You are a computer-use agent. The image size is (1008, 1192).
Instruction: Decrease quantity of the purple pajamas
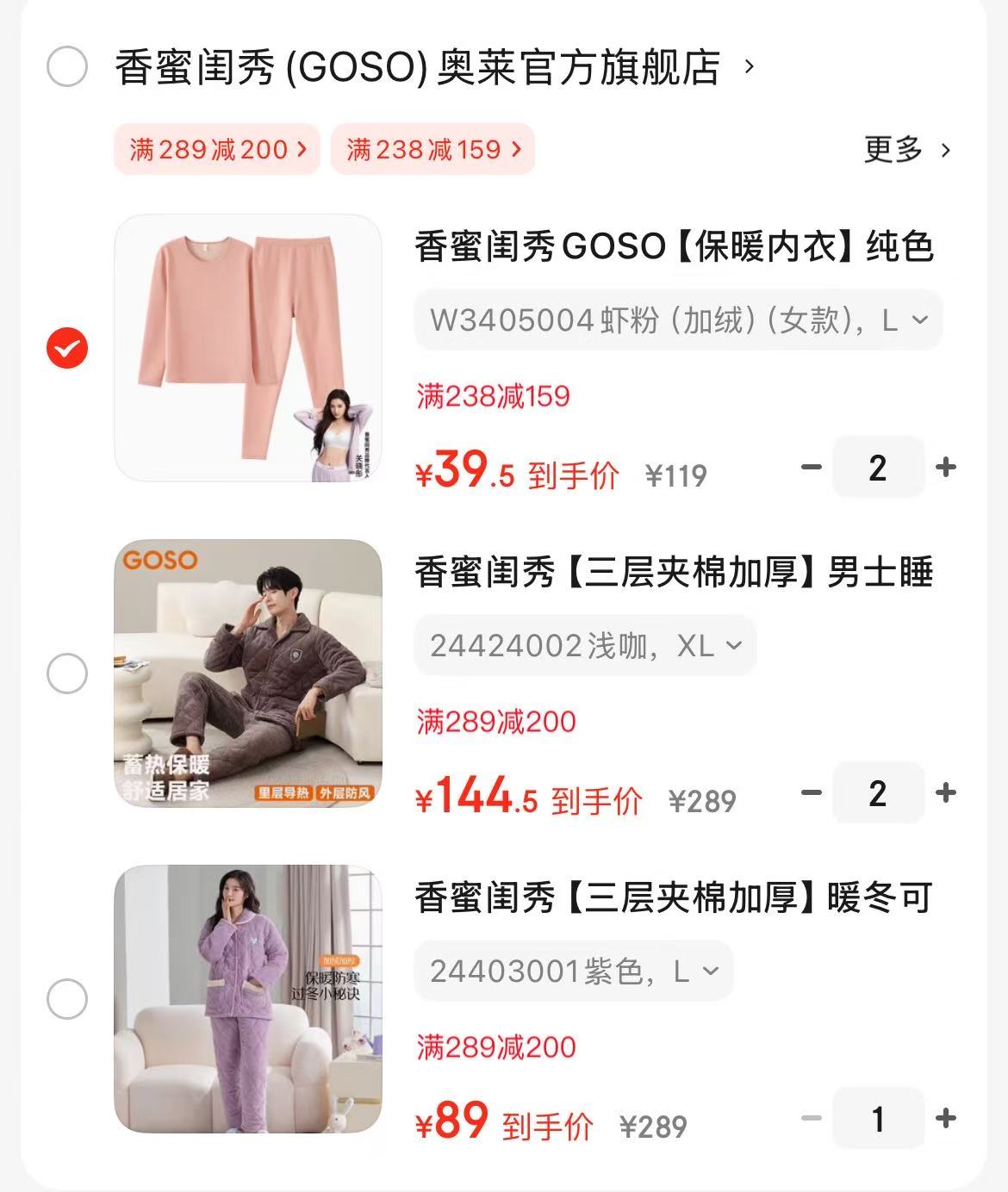click(x=811, y=1120)
